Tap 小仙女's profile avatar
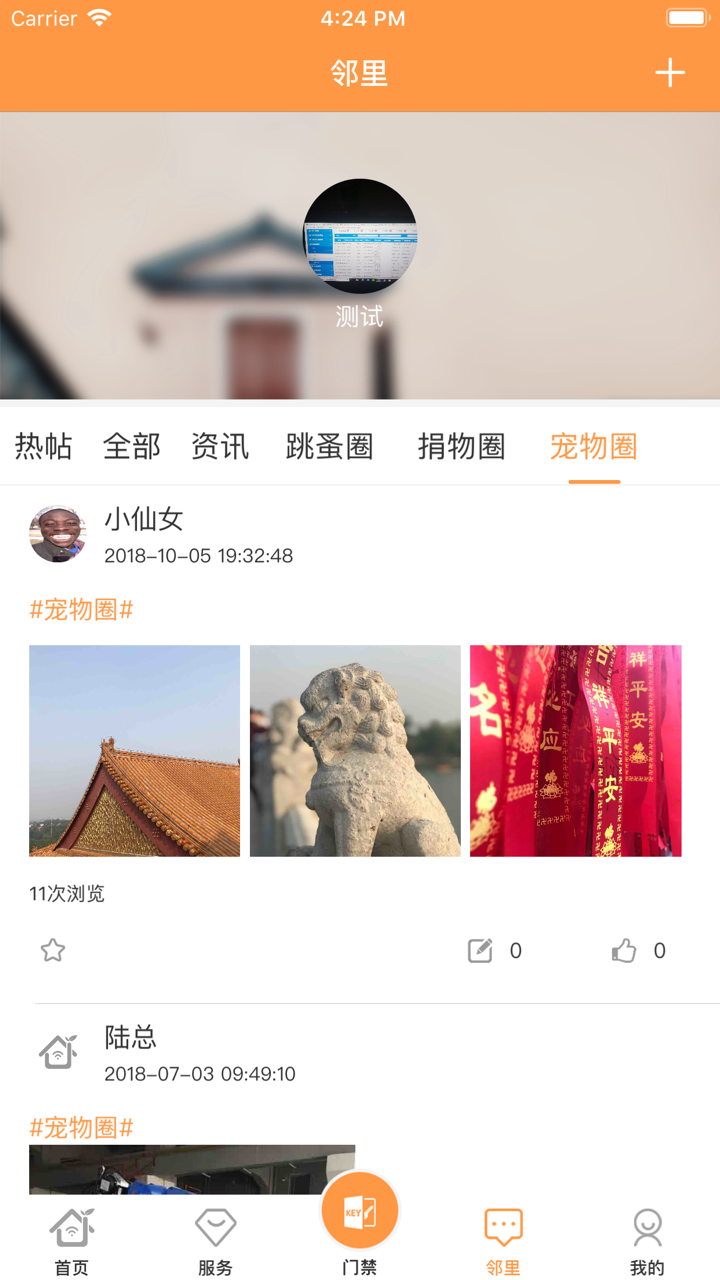The width and height of the screenshot is (720, 1280). 57,532
